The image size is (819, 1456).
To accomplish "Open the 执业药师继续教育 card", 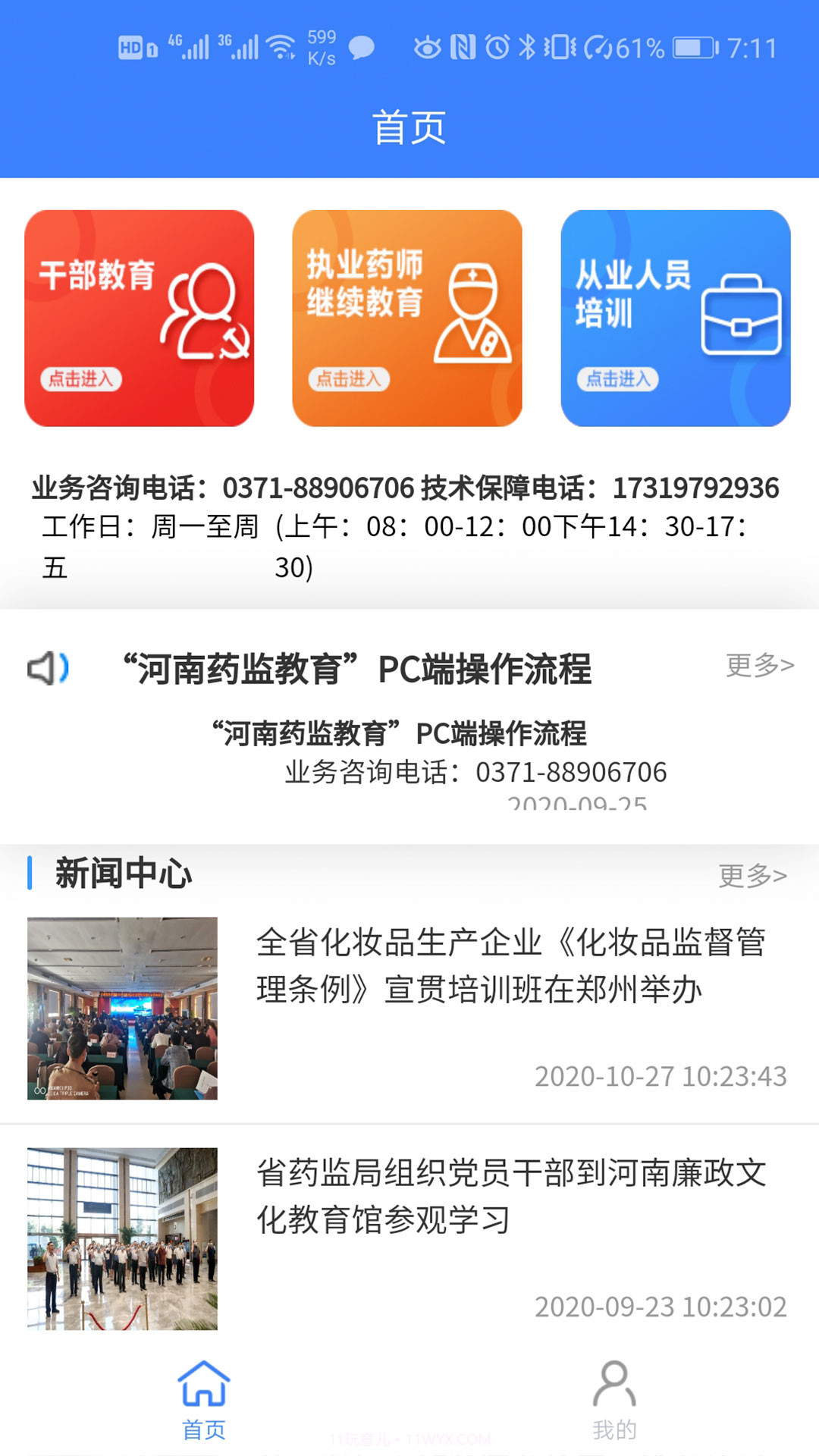I will 409,318.
